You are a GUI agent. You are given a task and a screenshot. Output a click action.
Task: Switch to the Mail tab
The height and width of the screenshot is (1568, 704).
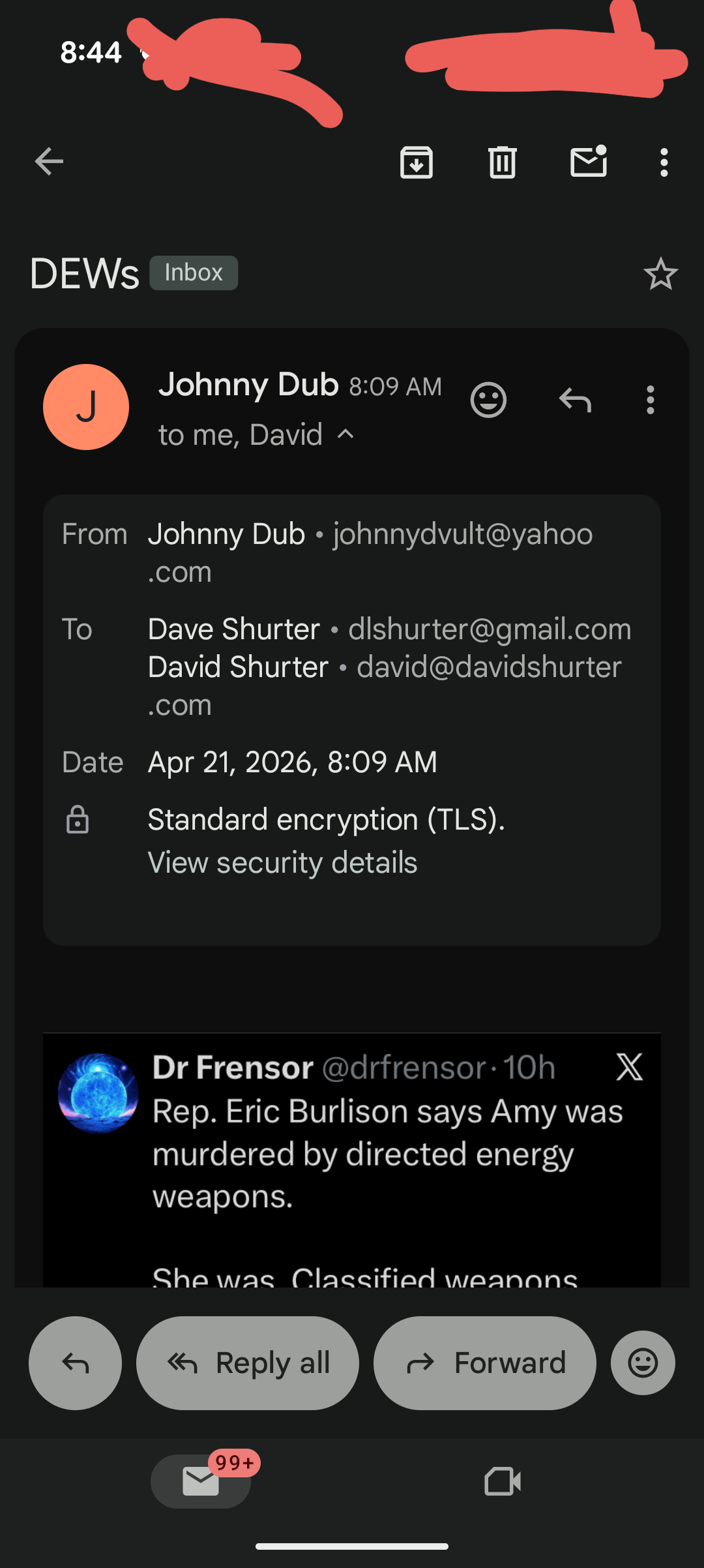tap(201, 1481)
